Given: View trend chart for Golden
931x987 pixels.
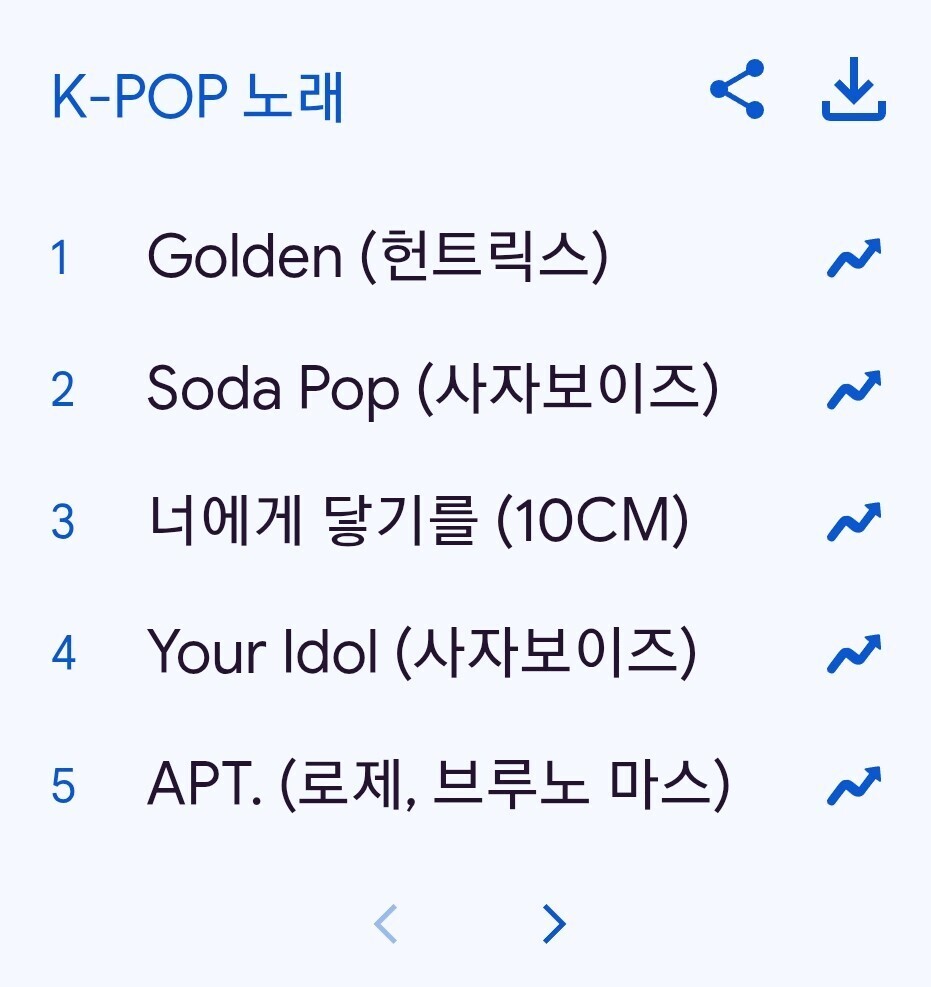Looking at the screenshot, I should [x=854, y=257].
